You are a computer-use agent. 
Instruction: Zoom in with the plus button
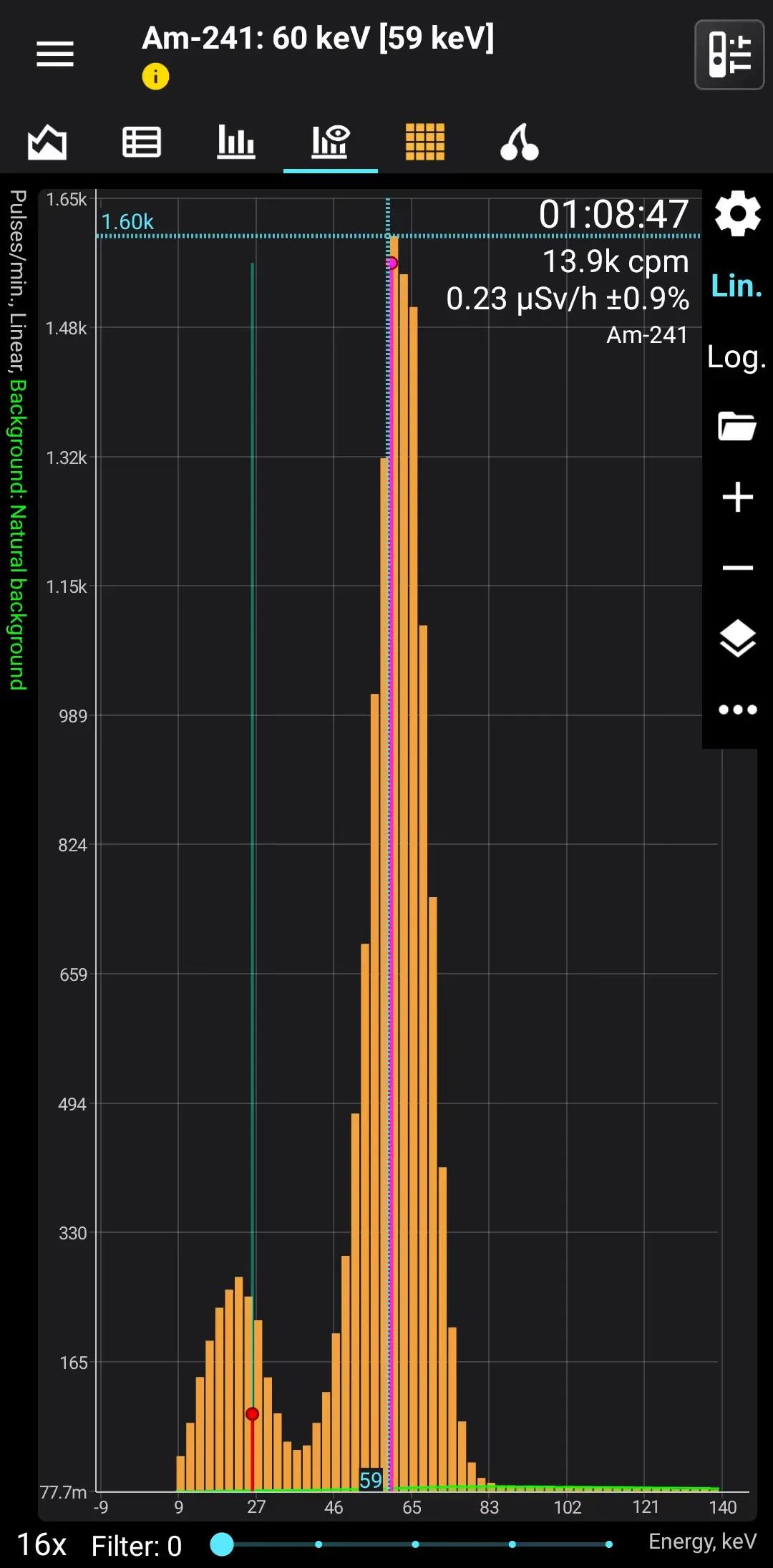[737, 497]
